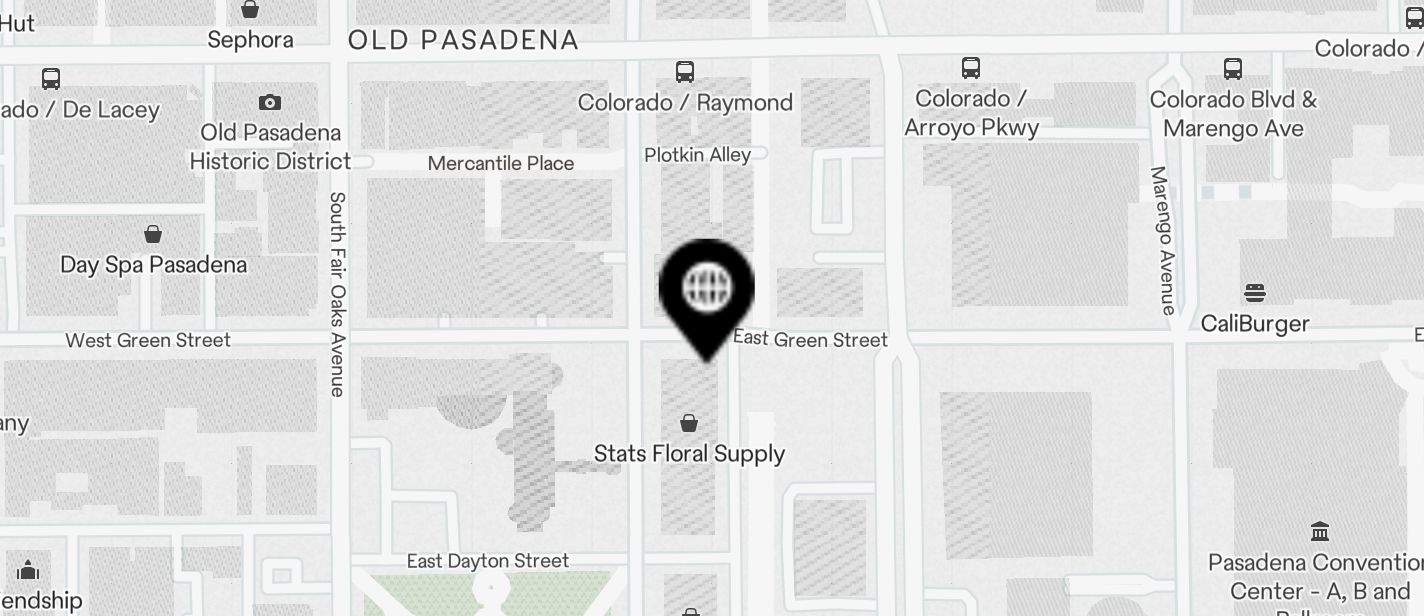Open the Pasadena Convention Center marker
1424x616 pixels.
(1319, 531)
